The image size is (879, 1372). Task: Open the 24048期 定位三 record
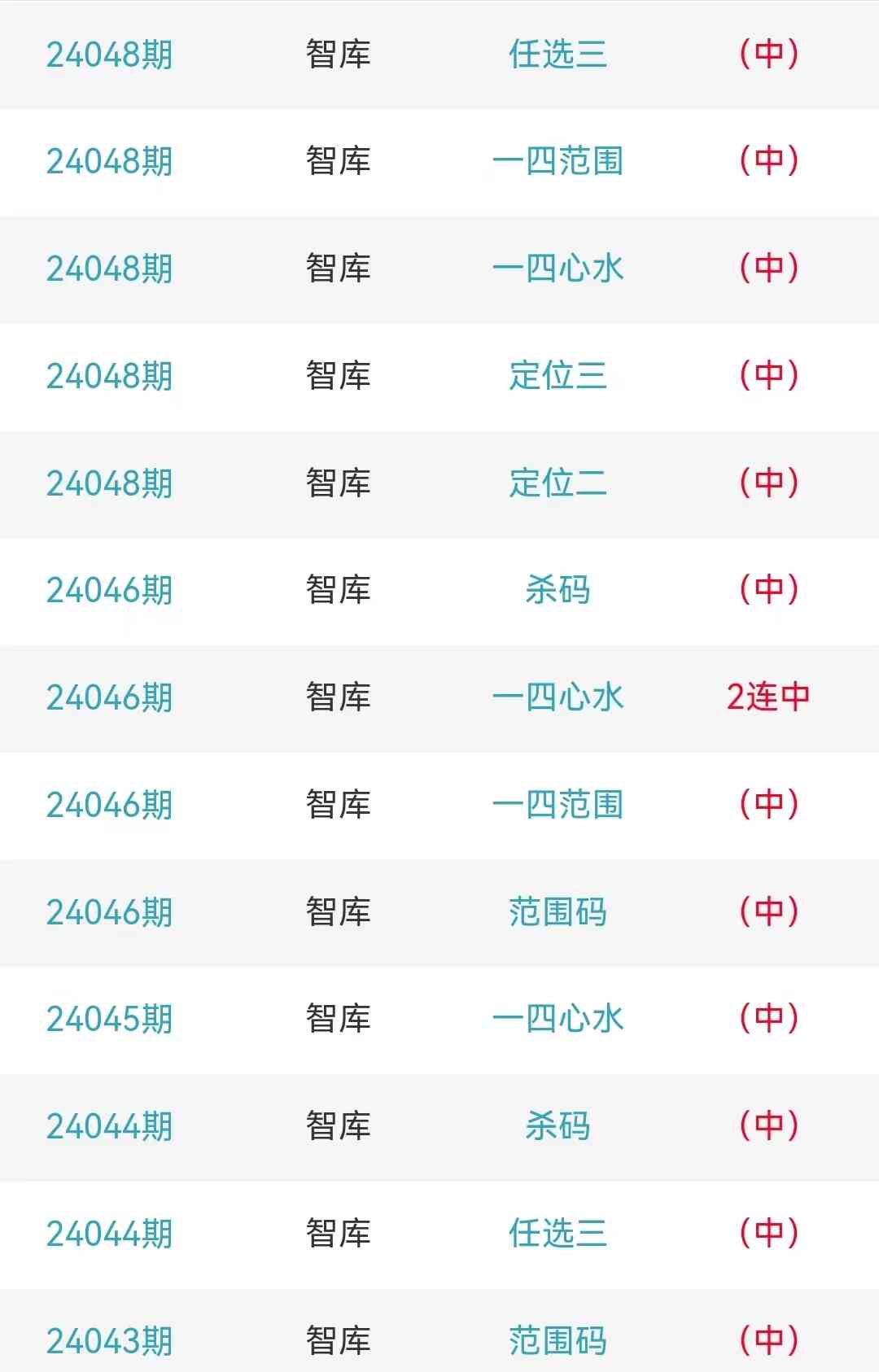point(558,376)
